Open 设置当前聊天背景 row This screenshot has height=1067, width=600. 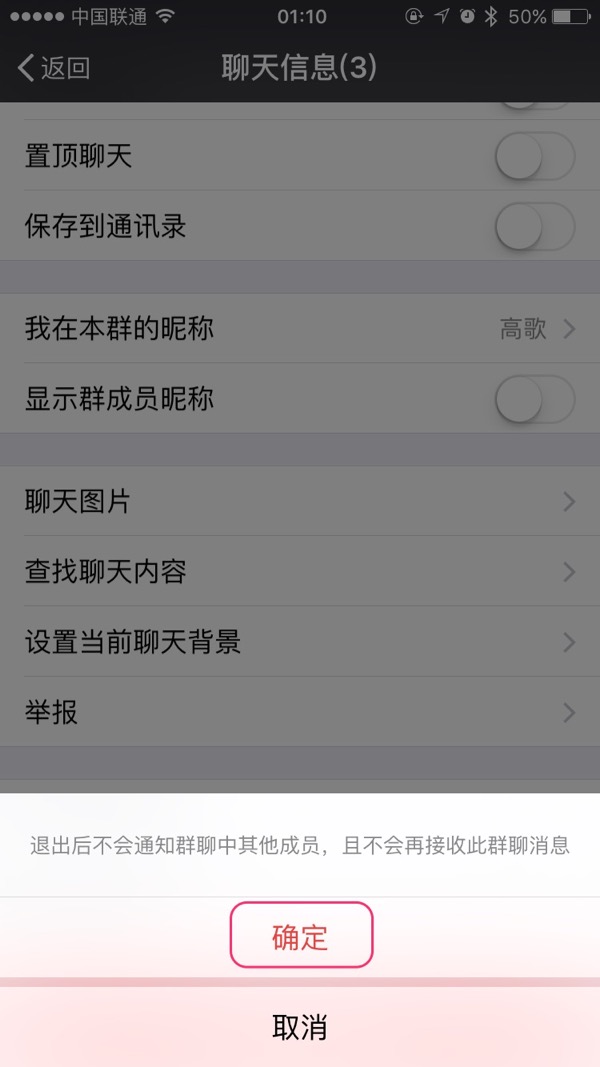300,641
